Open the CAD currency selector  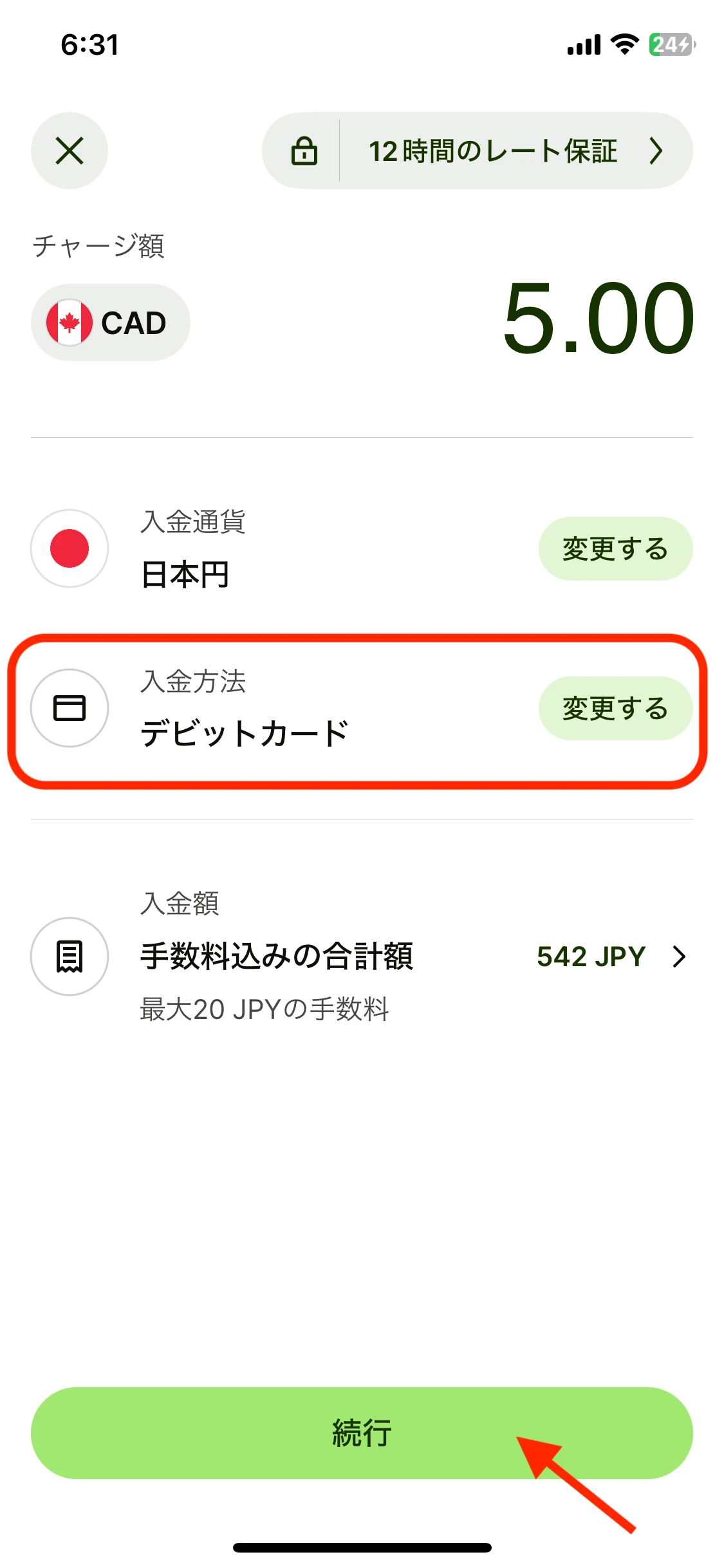point(111,322)
